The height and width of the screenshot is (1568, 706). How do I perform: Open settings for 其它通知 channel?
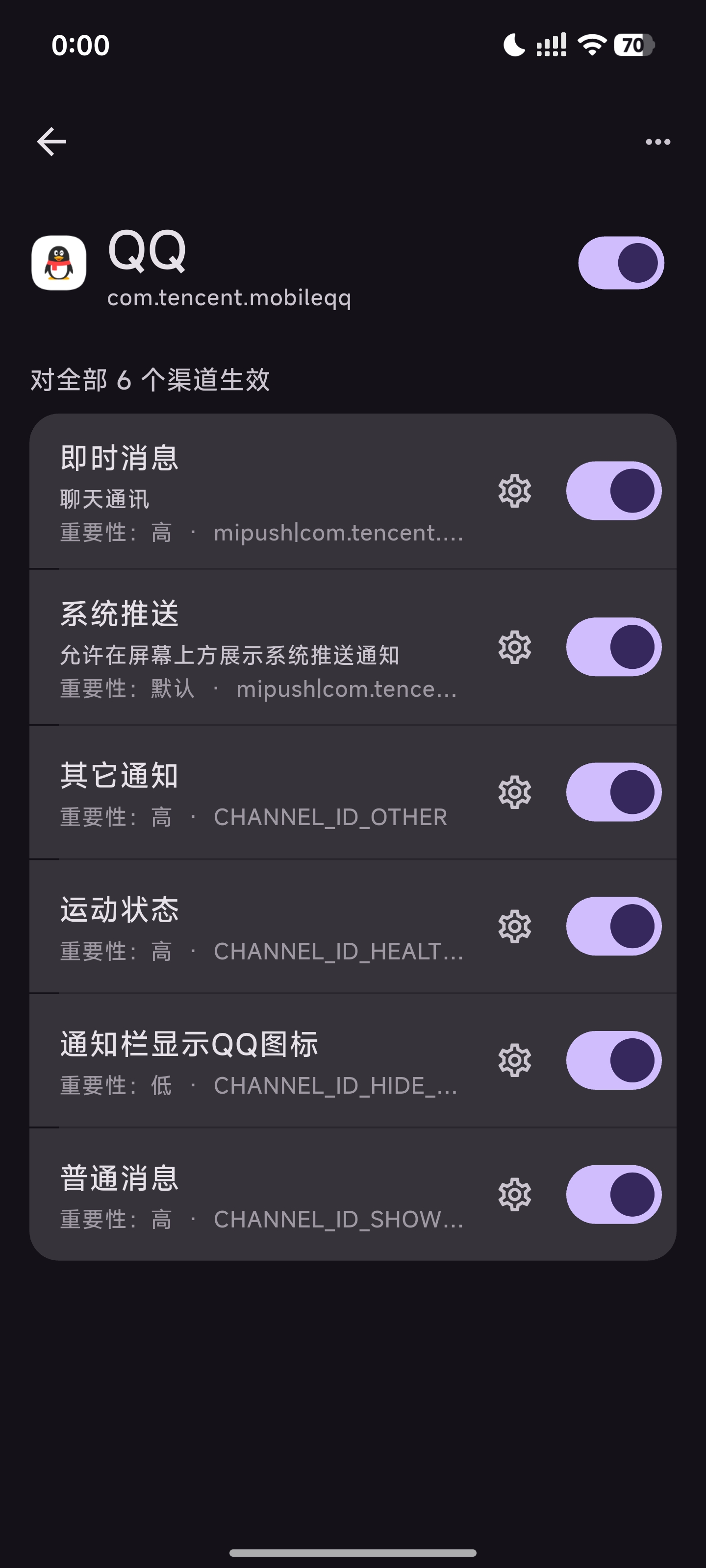tap(515, 792)
